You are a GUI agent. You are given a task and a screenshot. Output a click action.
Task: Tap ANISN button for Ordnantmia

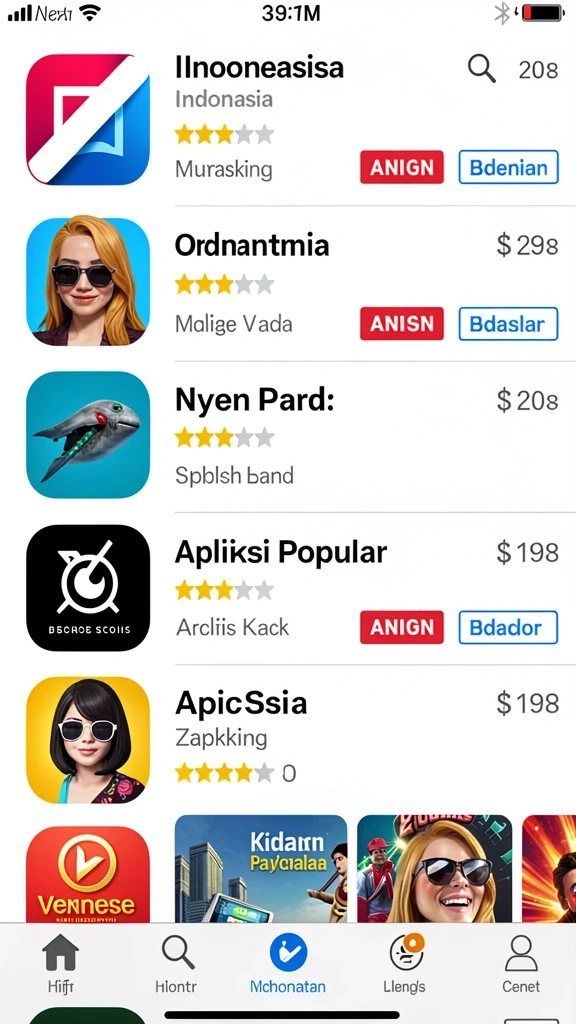pos(402,324)
